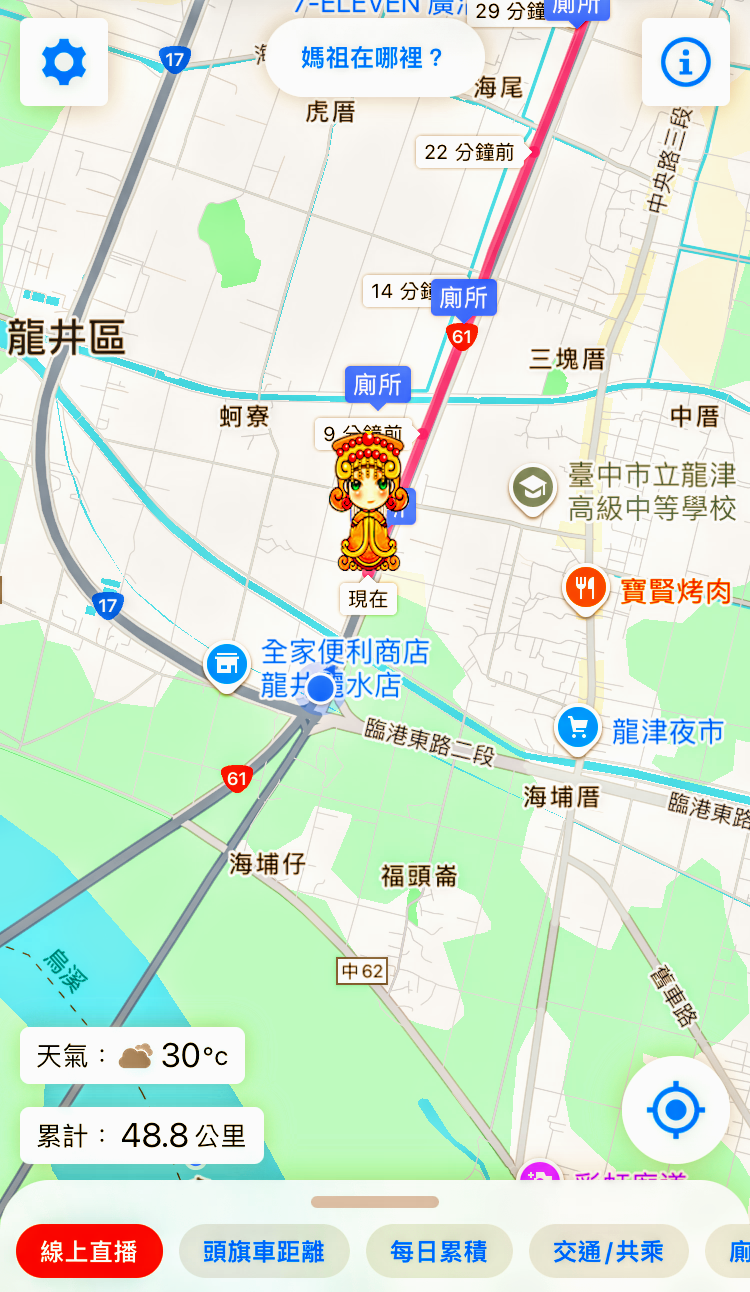Select the 頭旗車距離 chip
This screenshot has height=1292, width=750.
click(264, 1251)
